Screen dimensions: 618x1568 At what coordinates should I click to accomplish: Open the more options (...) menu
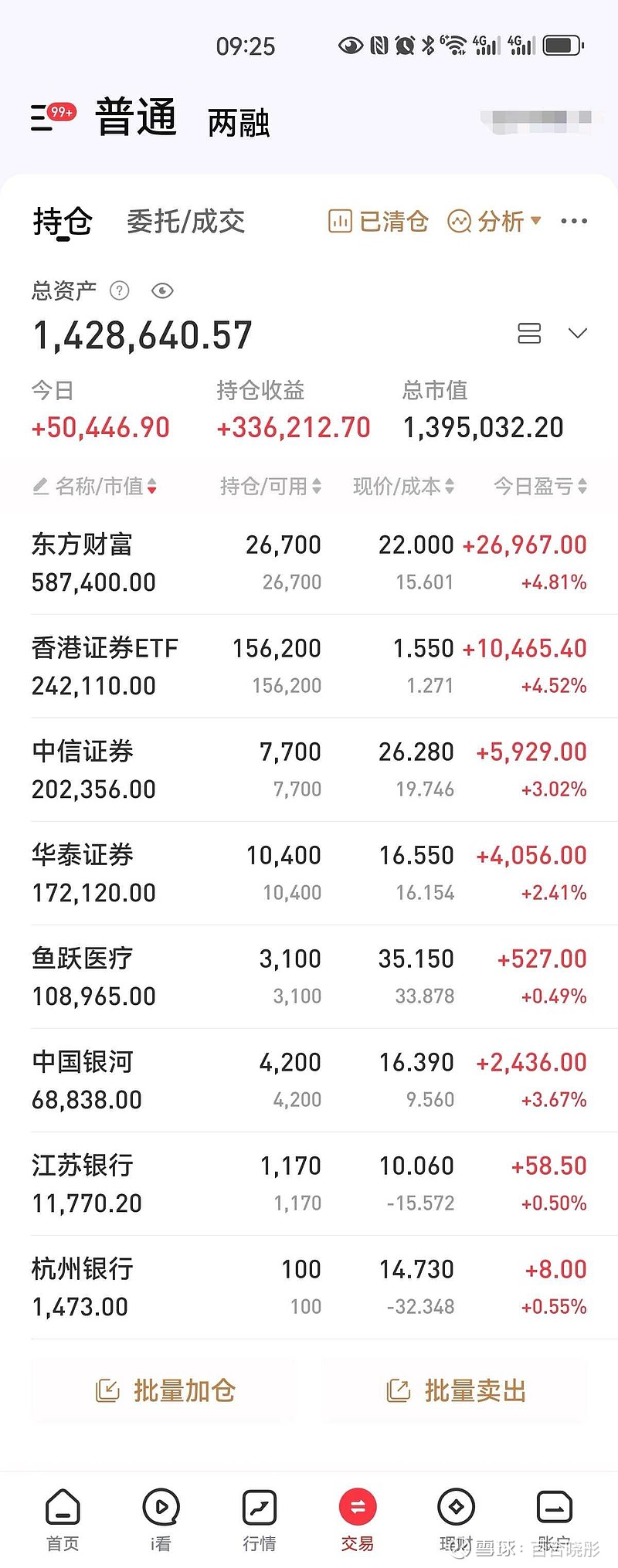coord(573,222)
